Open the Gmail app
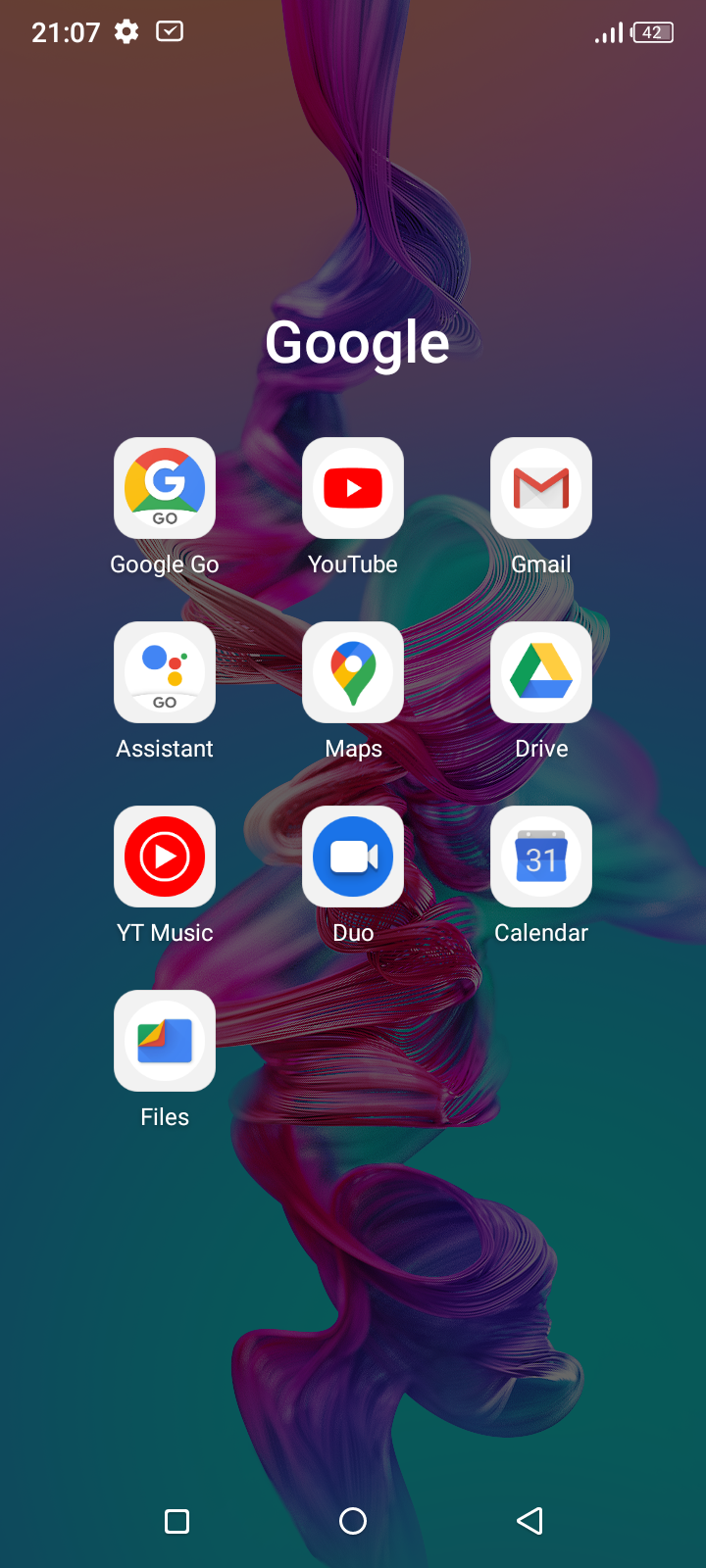 click(x=541, y=488)
